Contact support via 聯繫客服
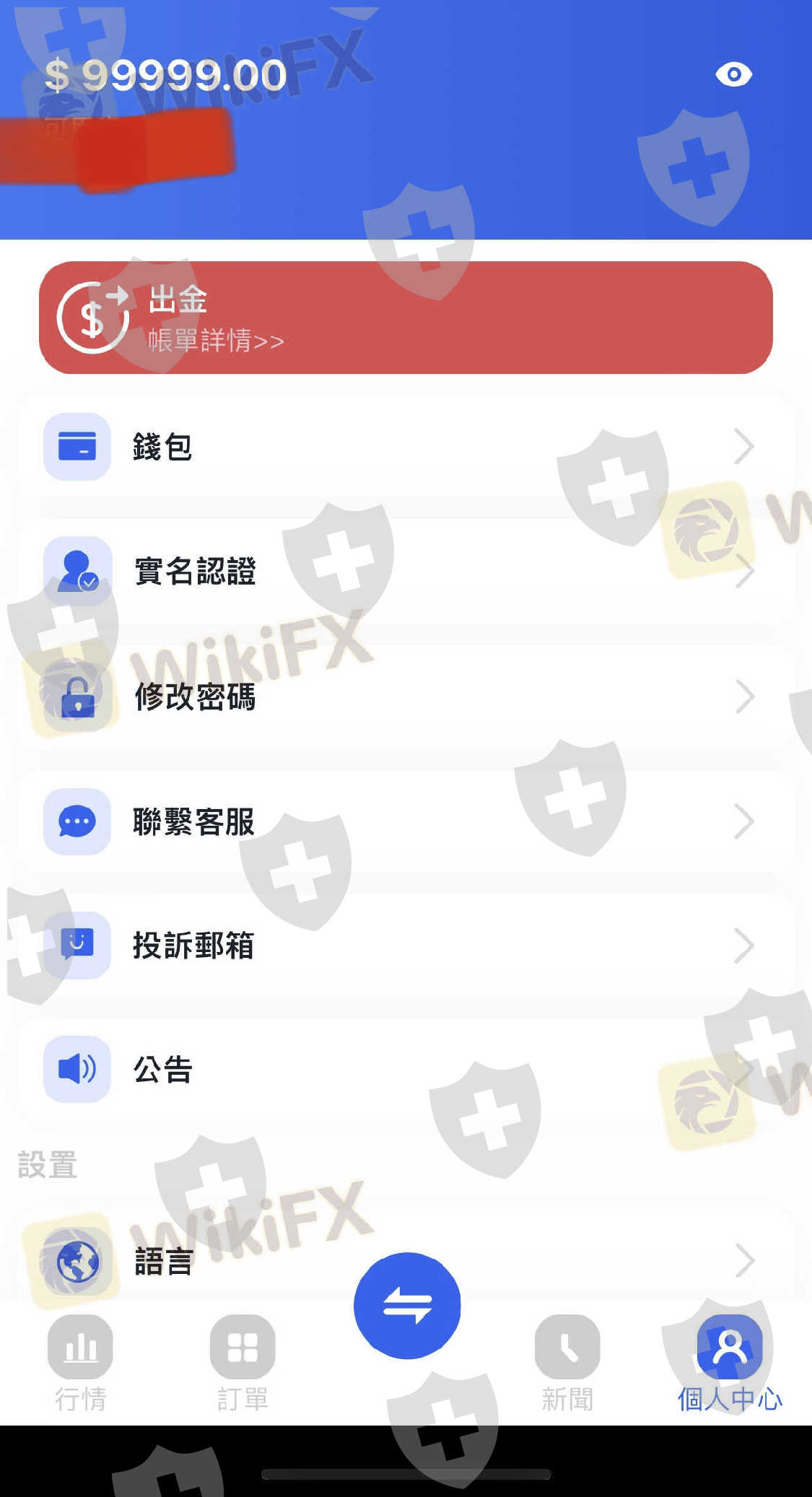812x1497 pixels. [406, 821]
